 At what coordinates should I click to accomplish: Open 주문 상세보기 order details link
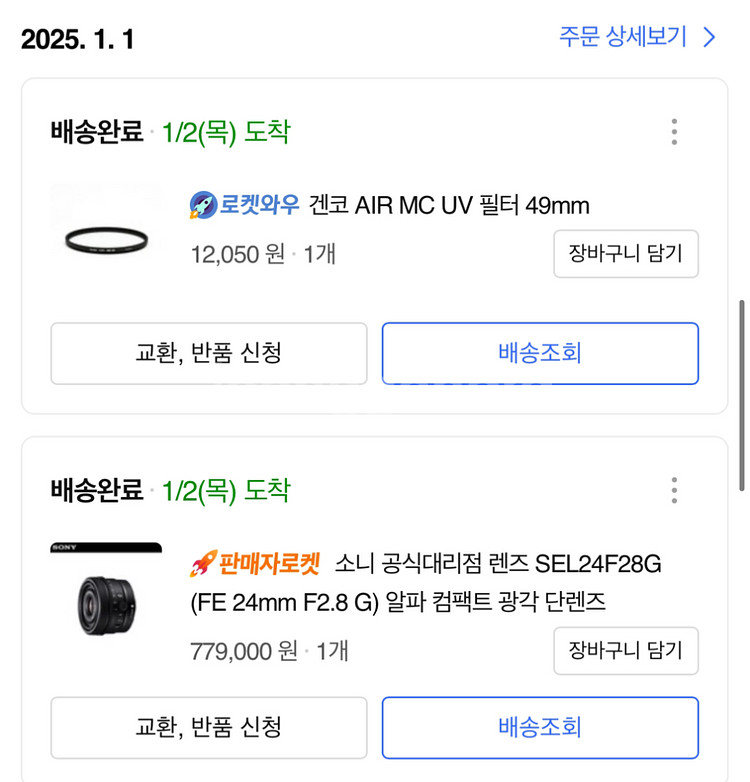(x=637, y=38)
